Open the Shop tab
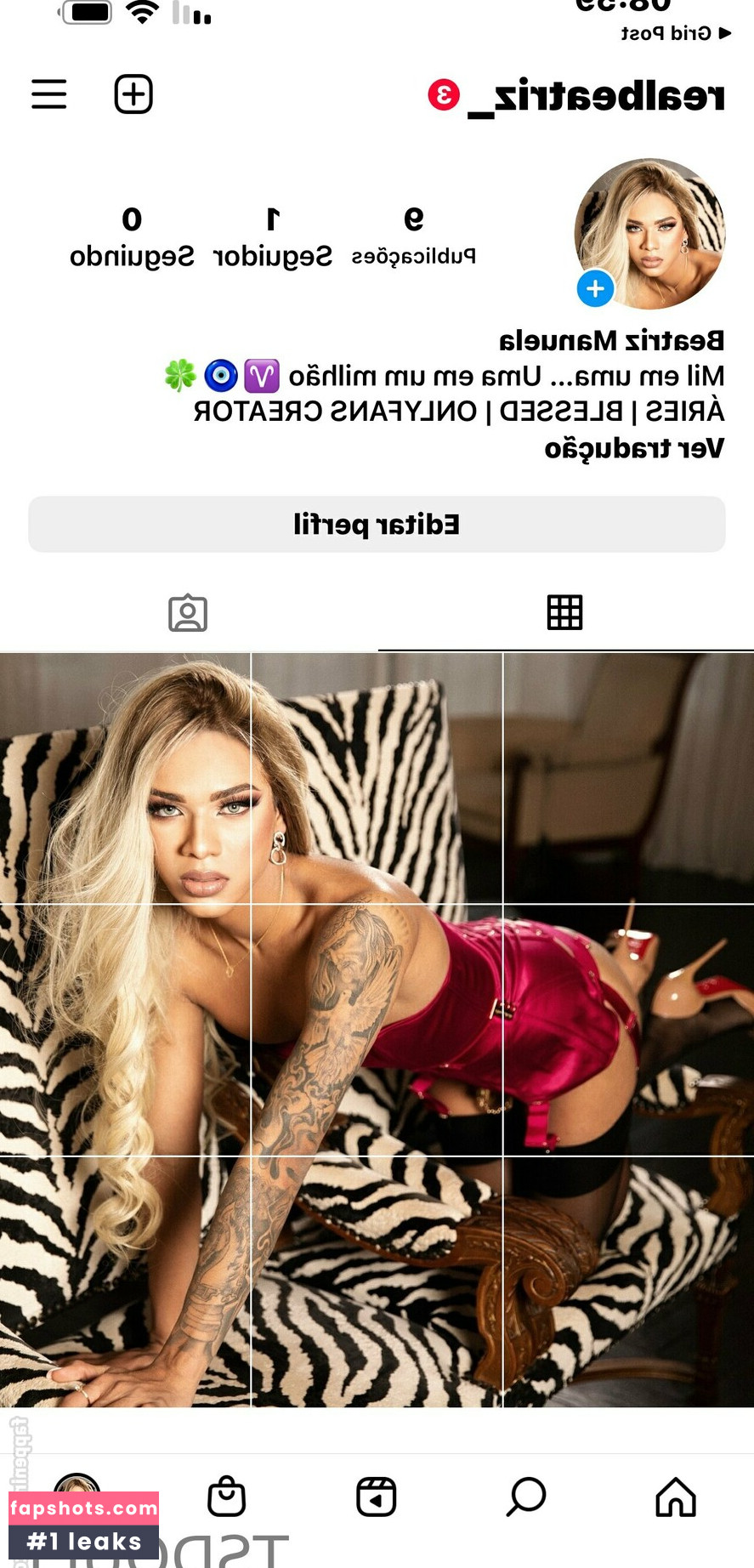This screenshot has width=754, height=1568. [x=226, y=1497]
